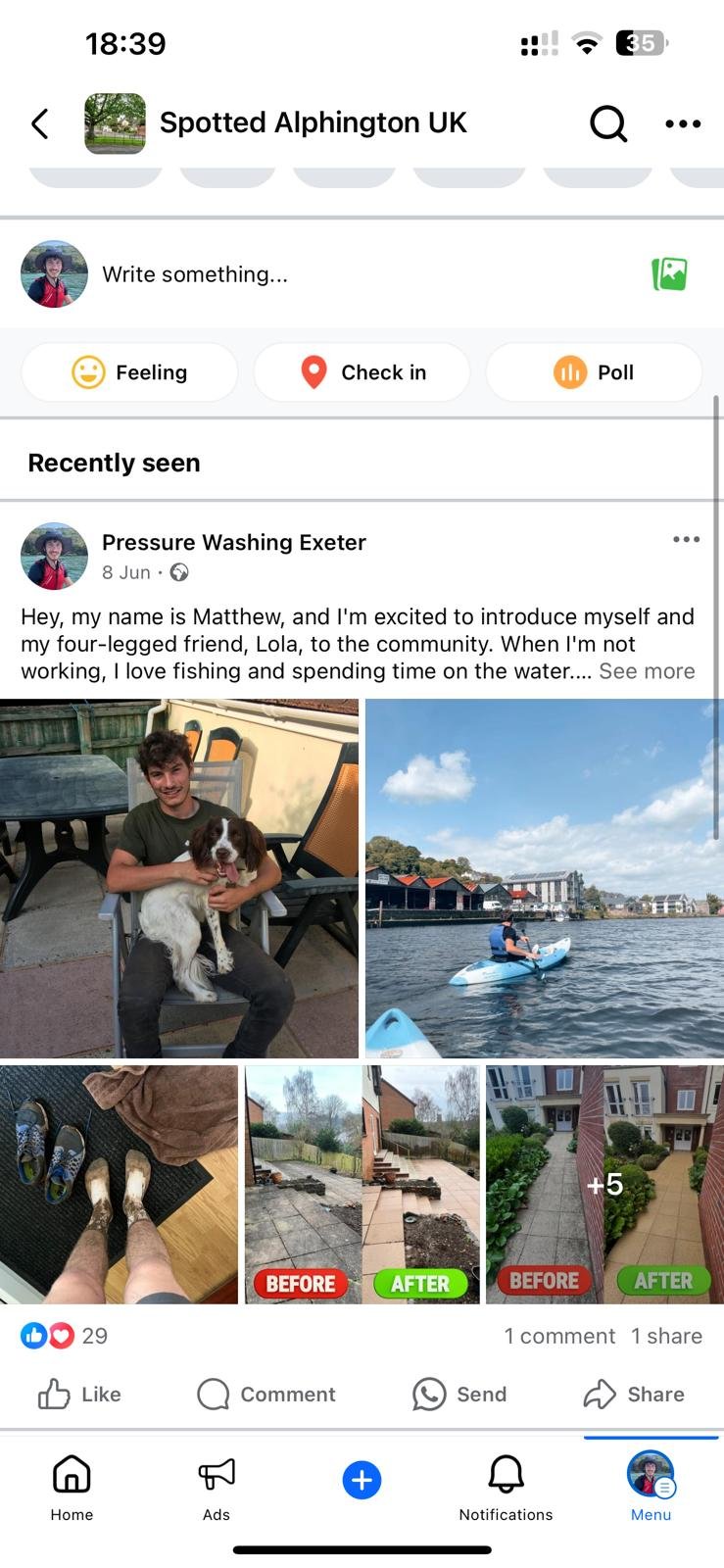Open the post's three-dot options menu
Image resolution: width=724 pixels, height=1568 pixels.
tap(687, 539)
